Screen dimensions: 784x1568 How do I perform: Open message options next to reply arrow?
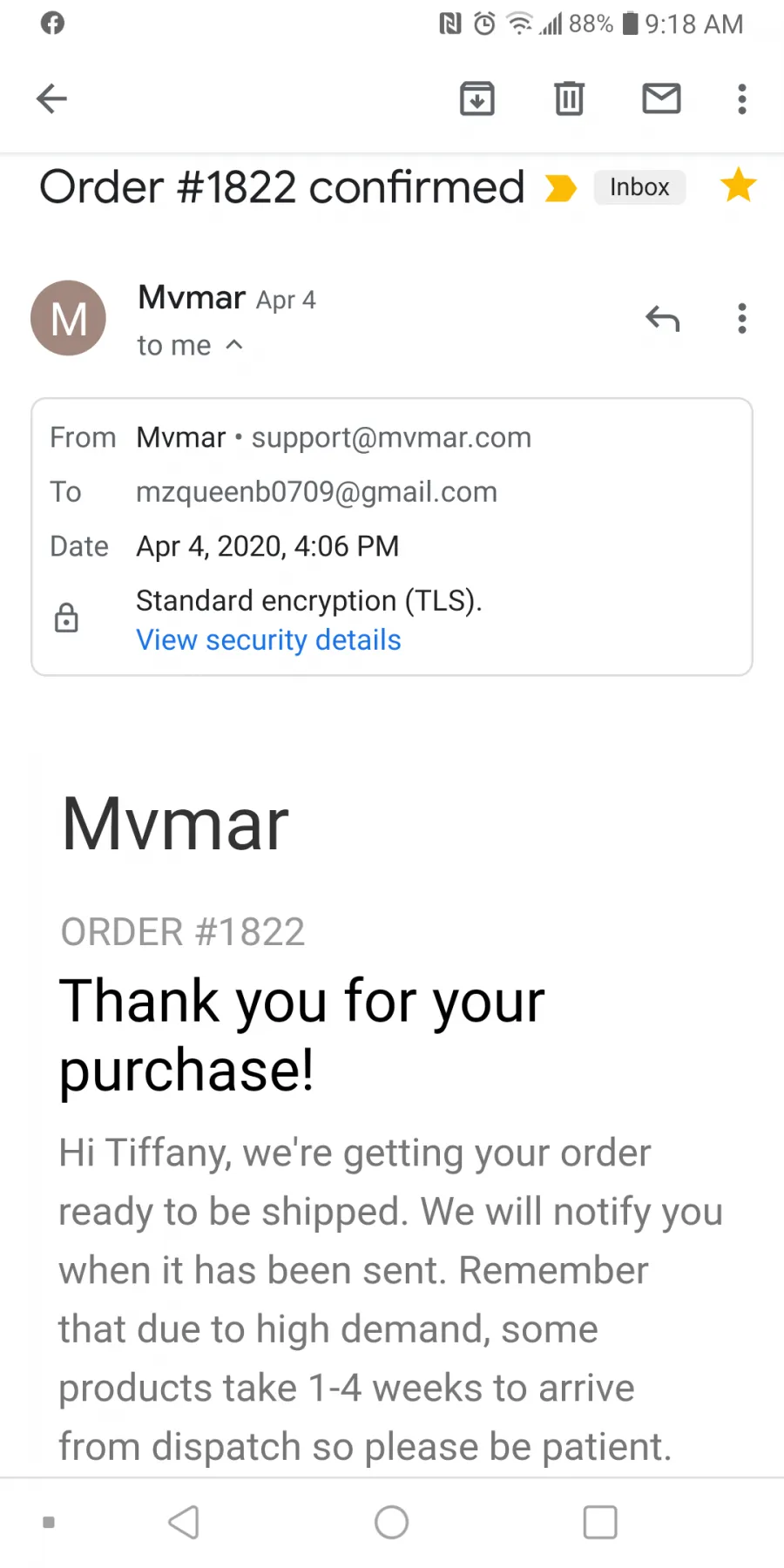pyautogui.click(x=742, y=319)
